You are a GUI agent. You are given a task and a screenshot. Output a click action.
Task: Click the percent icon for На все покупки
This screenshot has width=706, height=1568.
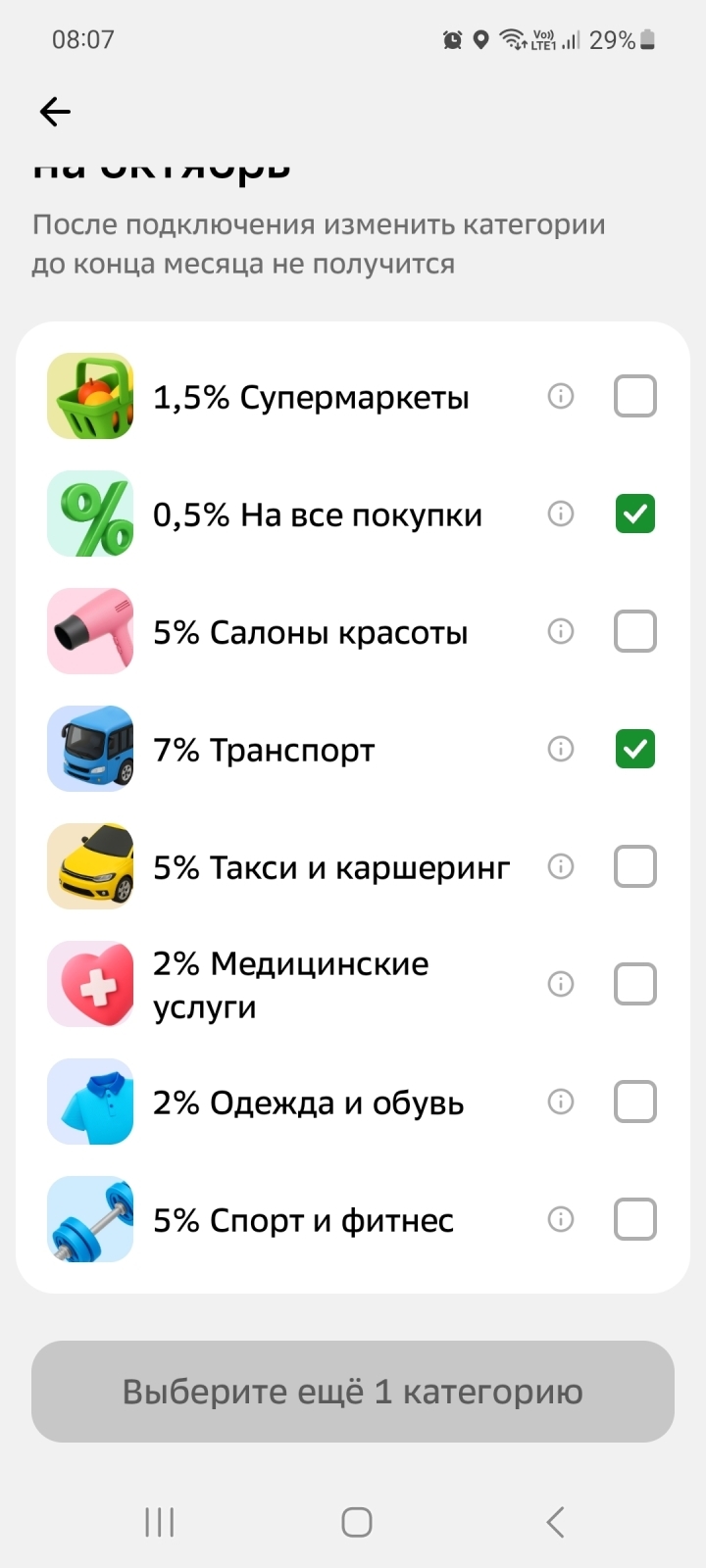90,514
